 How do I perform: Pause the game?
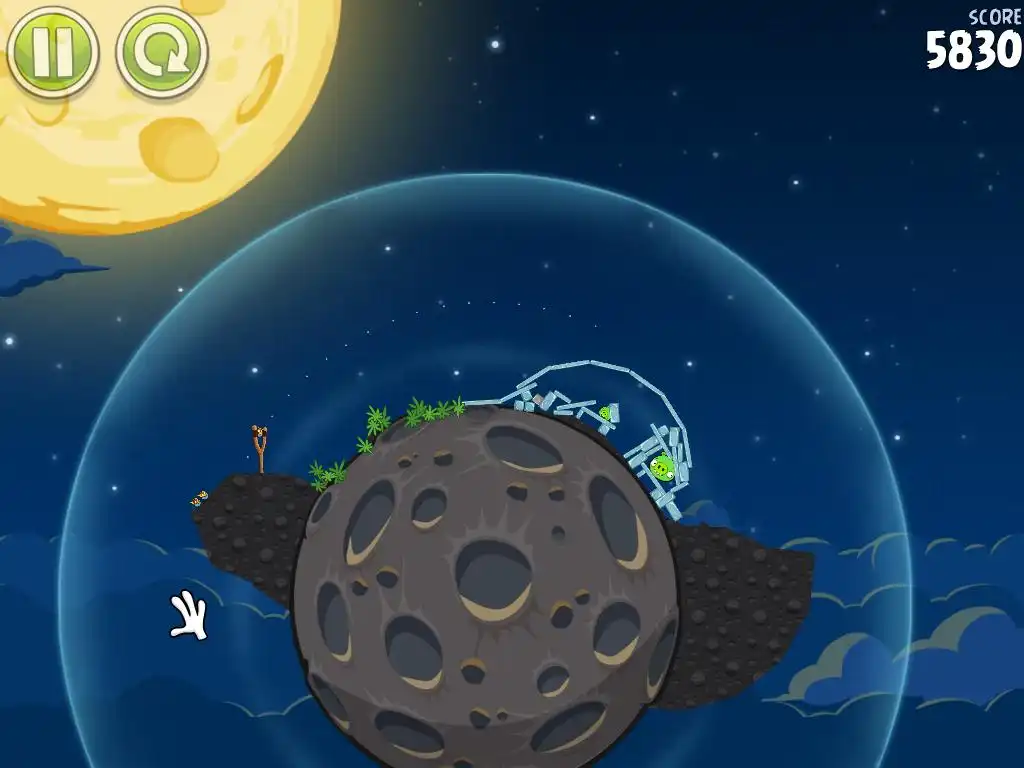(52, 50)
